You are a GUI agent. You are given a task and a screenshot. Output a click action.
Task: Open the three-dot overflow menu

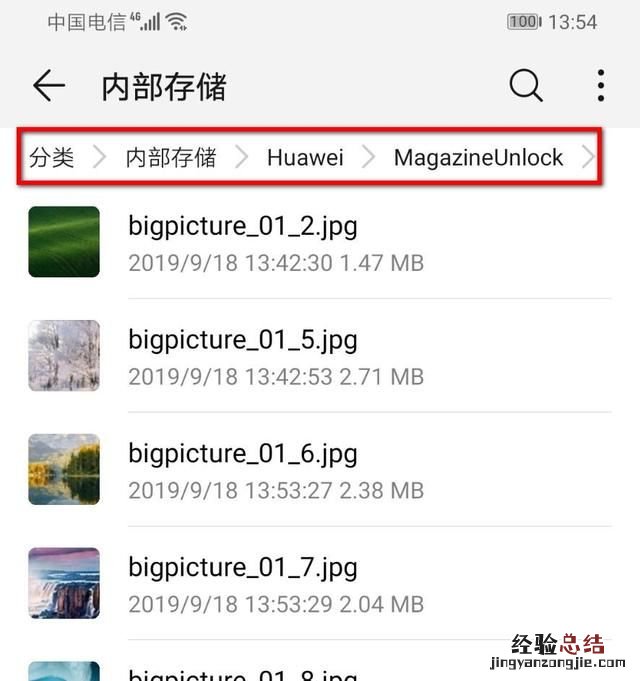coord(600,86)
